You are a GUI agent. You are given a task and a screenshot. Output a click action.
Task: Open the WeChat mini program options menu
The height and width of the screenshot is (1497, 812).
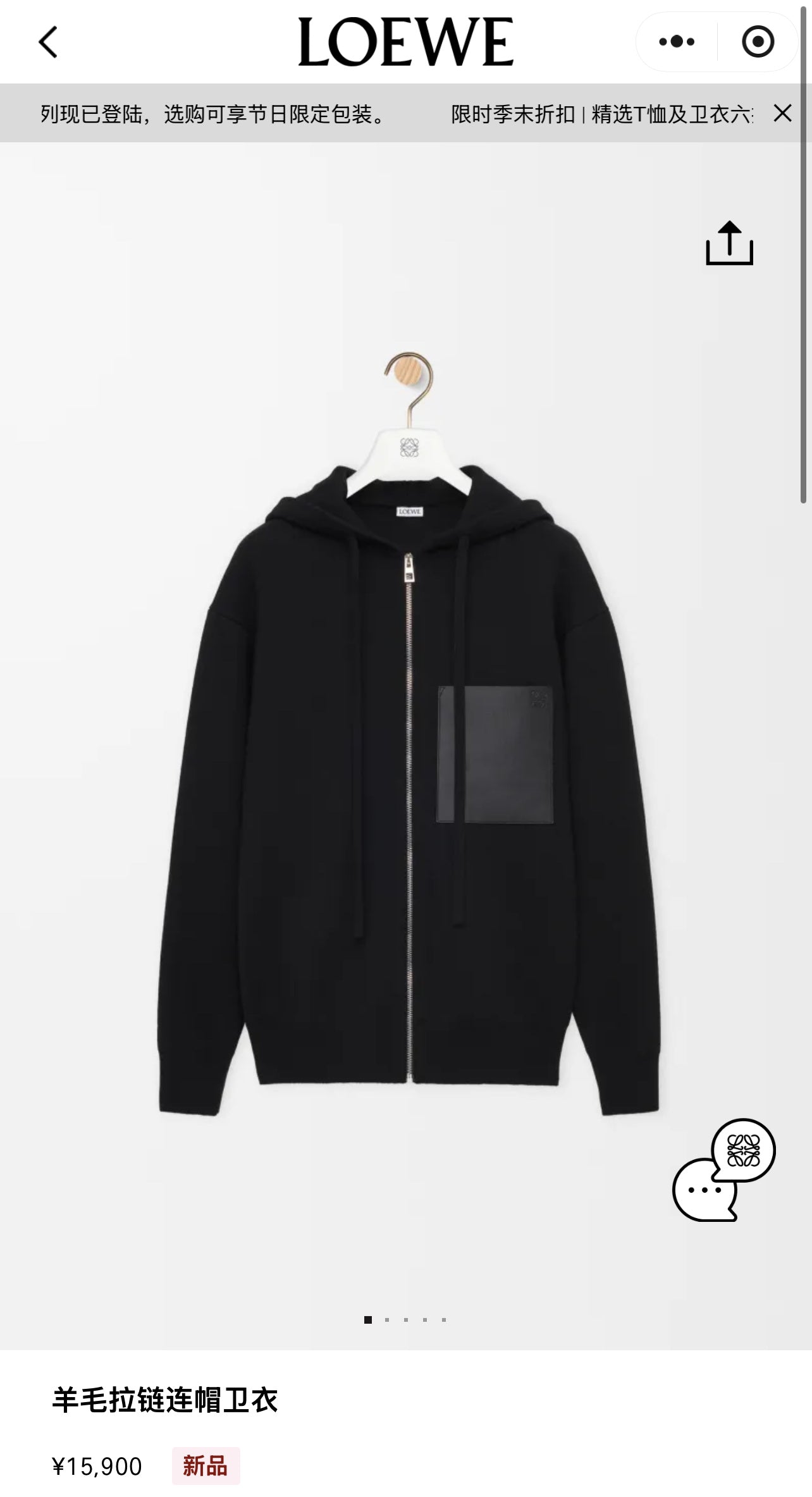(x=677, y=41)
